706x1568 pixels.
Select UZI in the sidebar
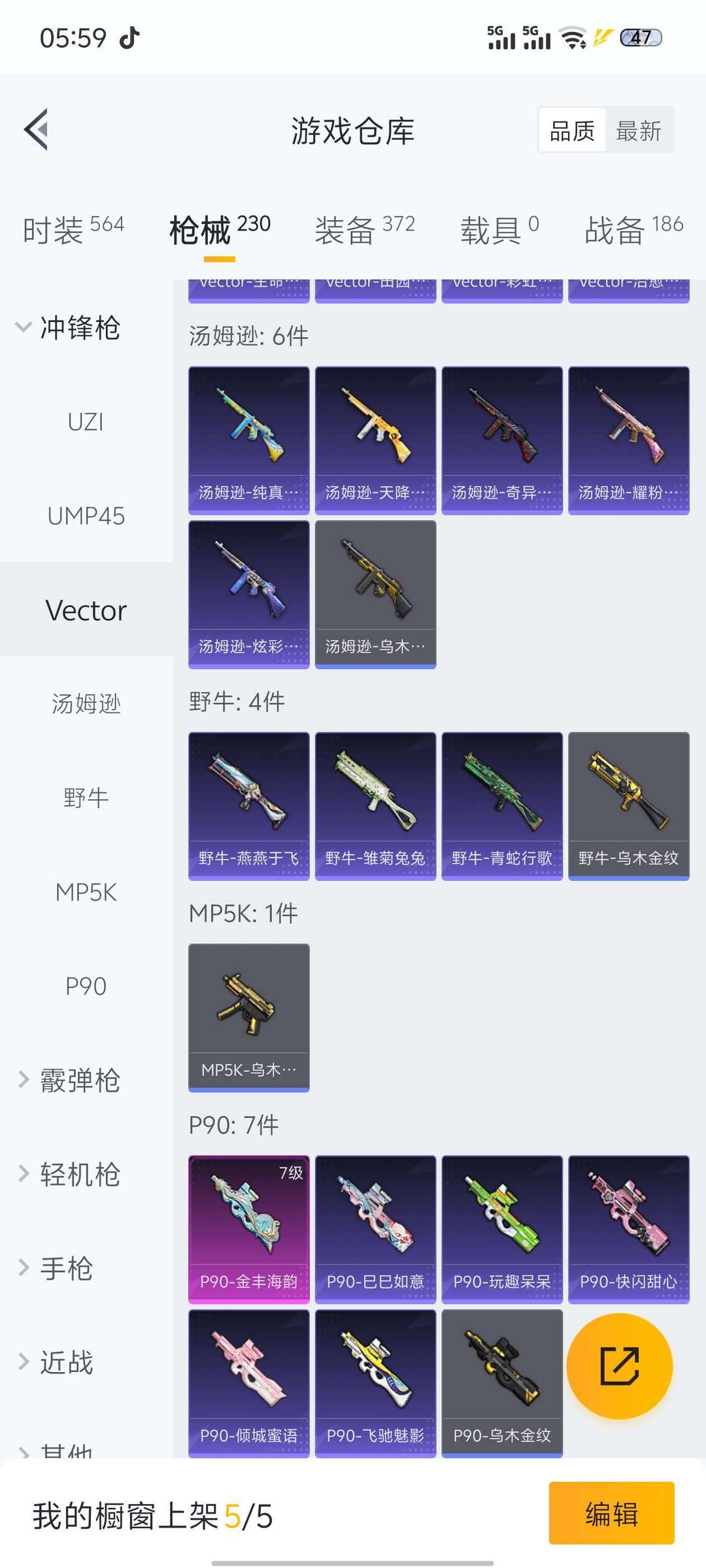click(x=86, y=422)
